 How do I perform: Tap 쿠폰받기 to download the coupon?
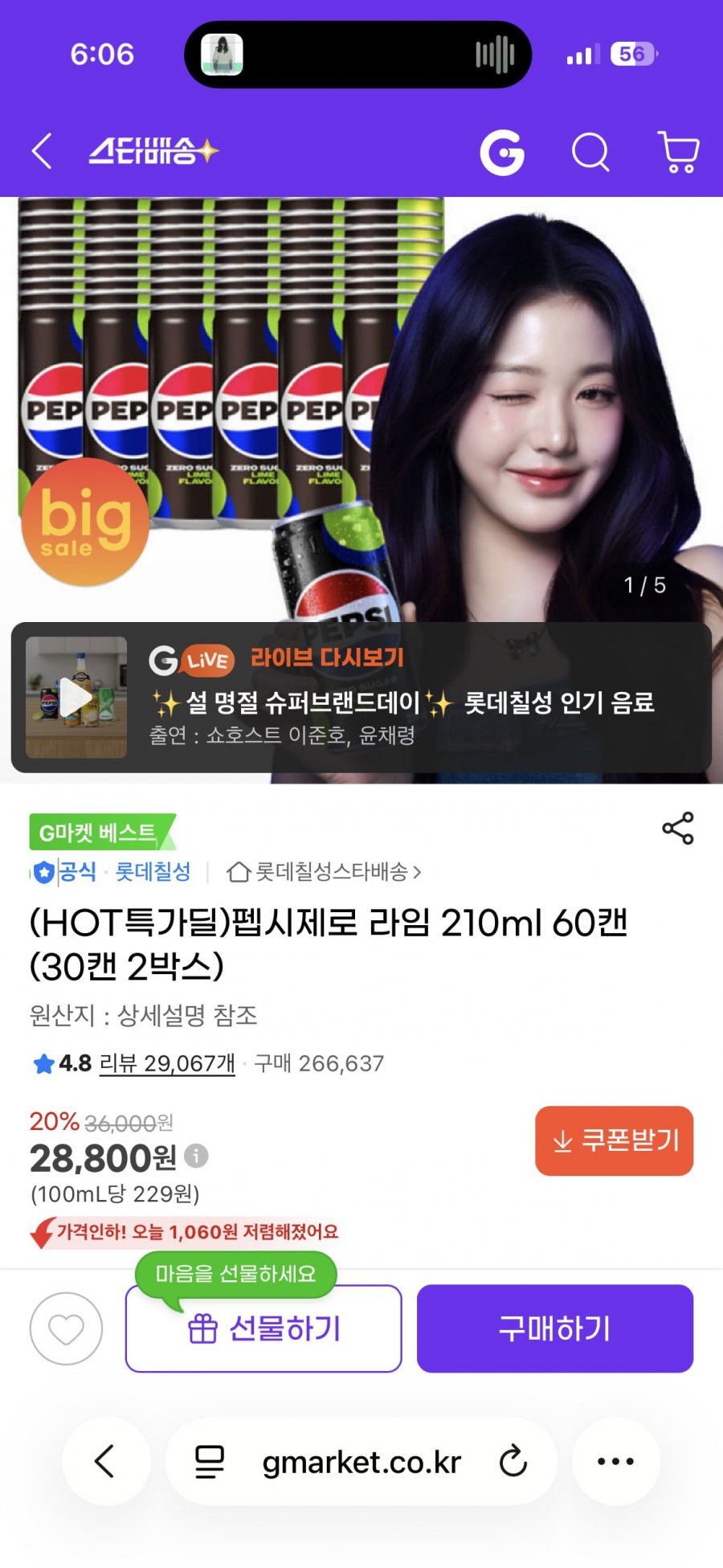click(614, 1140)
